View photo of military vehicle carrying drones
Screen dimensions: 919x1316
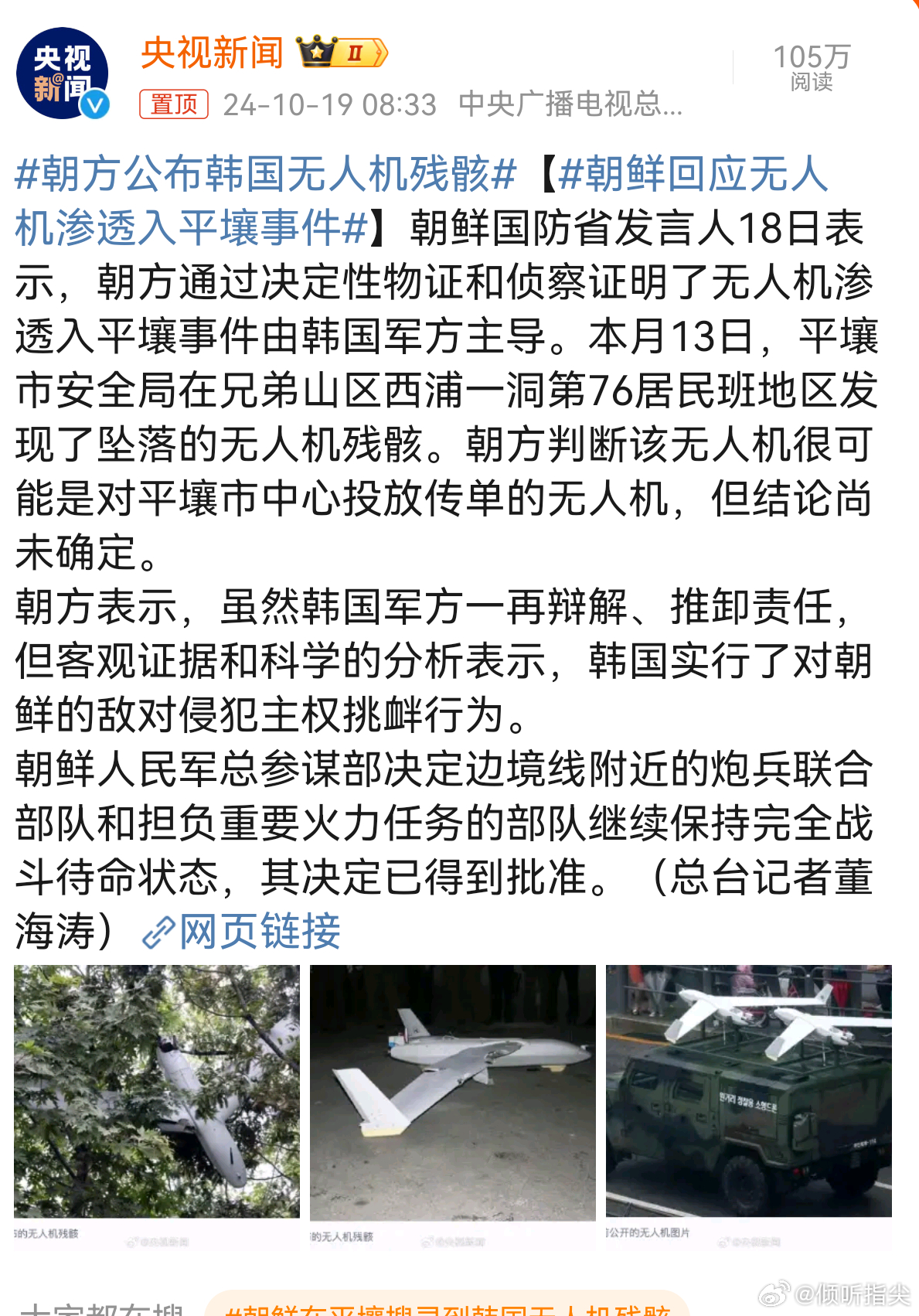(748, 1091)
